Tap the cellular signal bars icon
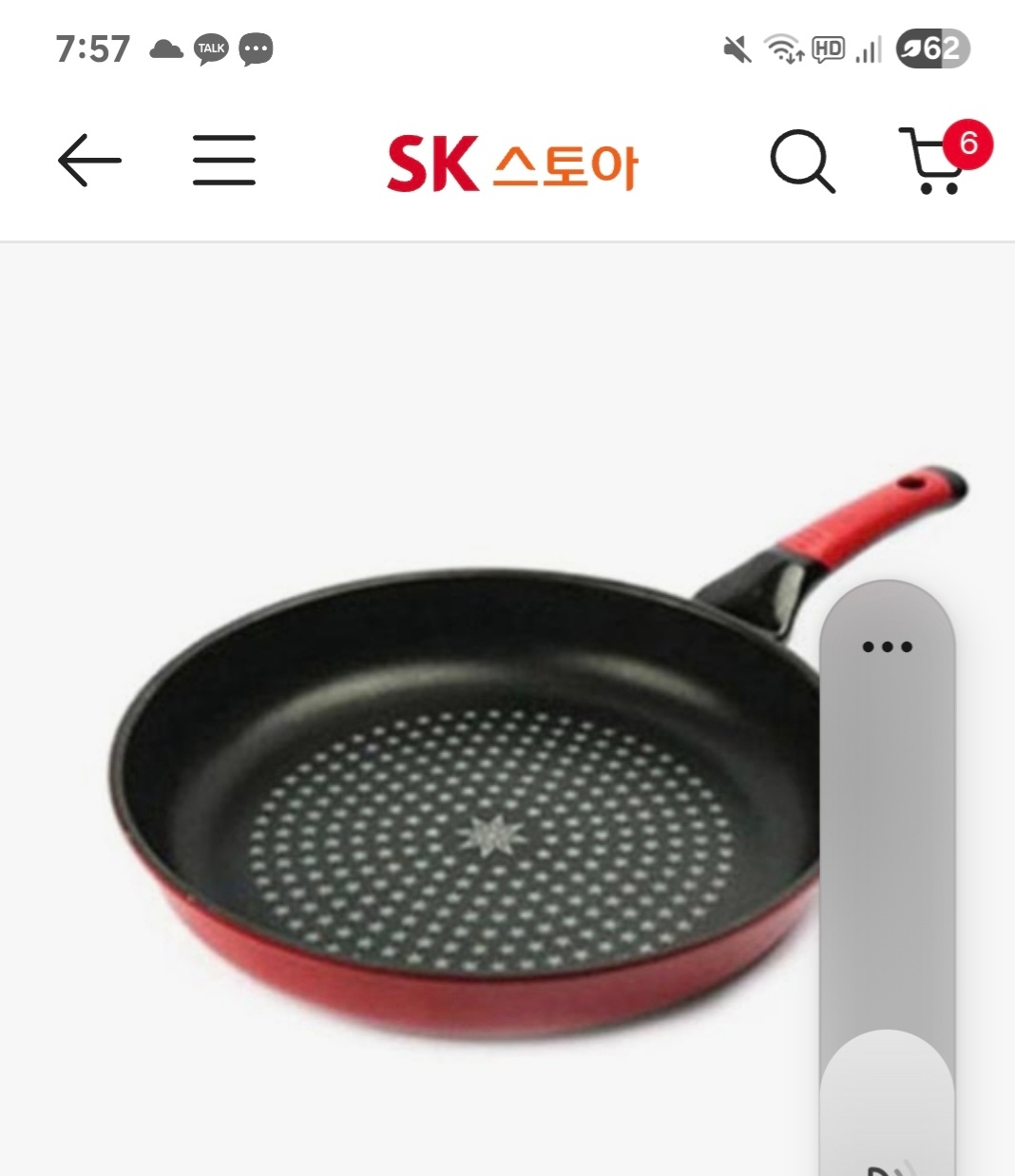 [867, 49]
